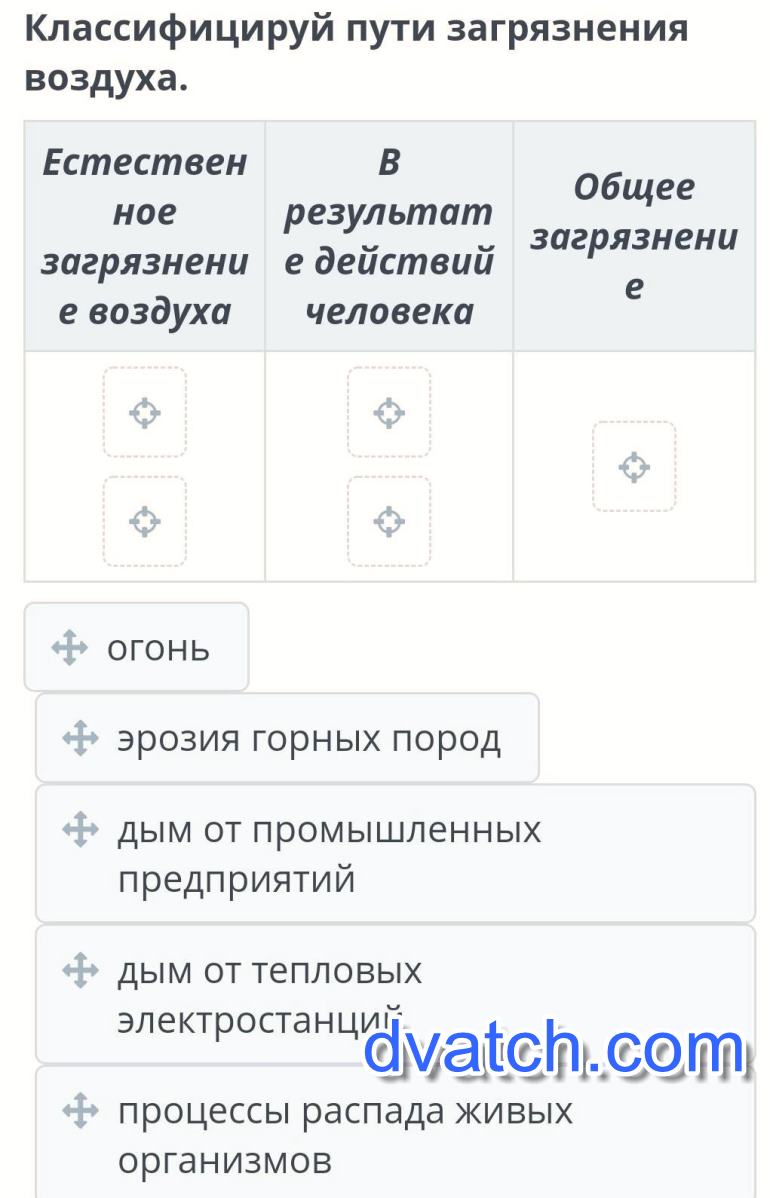Select the answer chip «огонь»
Screen dimensions: 770x1198
point(136,648)
